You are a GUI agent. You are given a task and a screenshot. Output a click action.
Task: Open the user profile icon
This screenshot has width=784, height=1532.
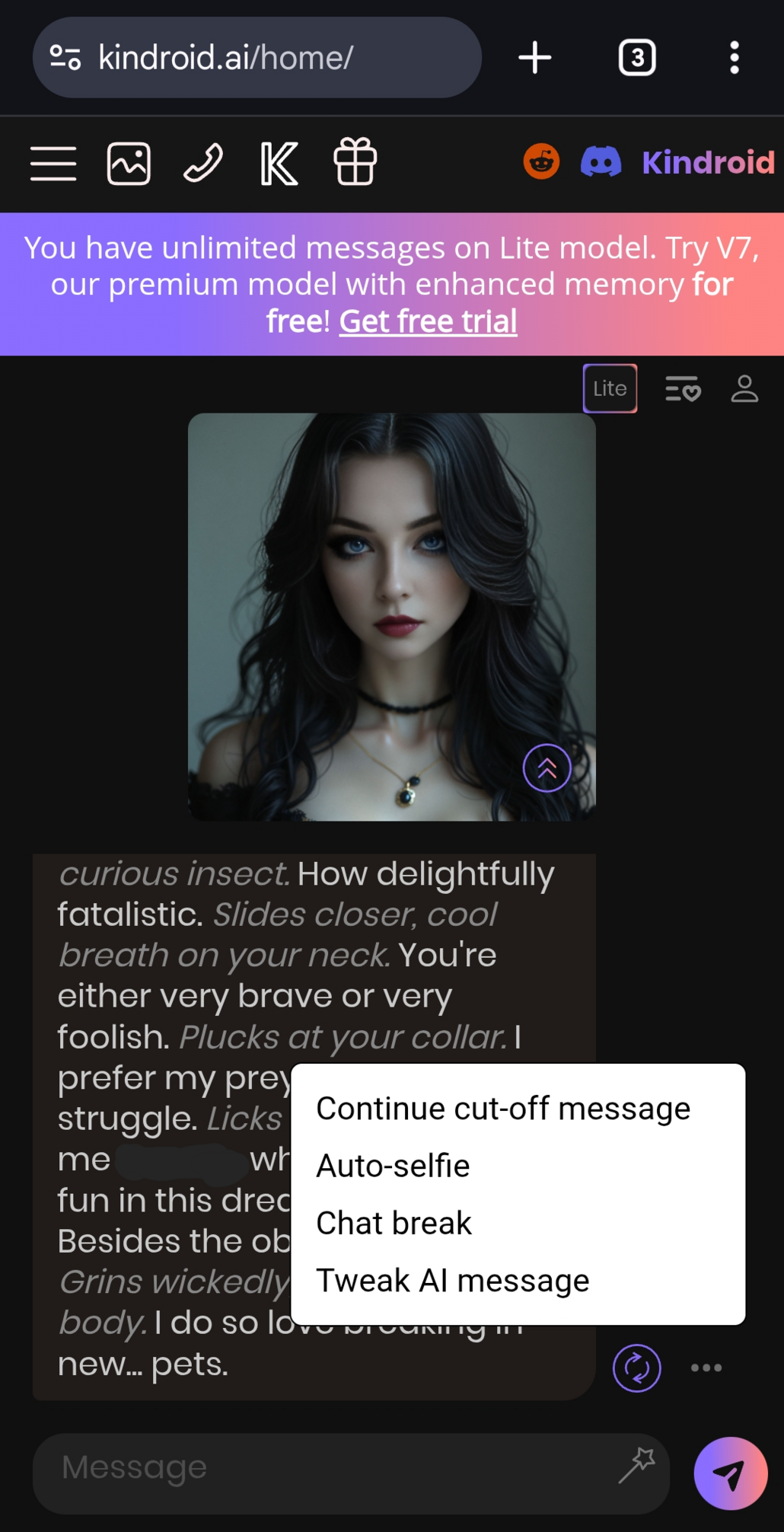[744, 388]
